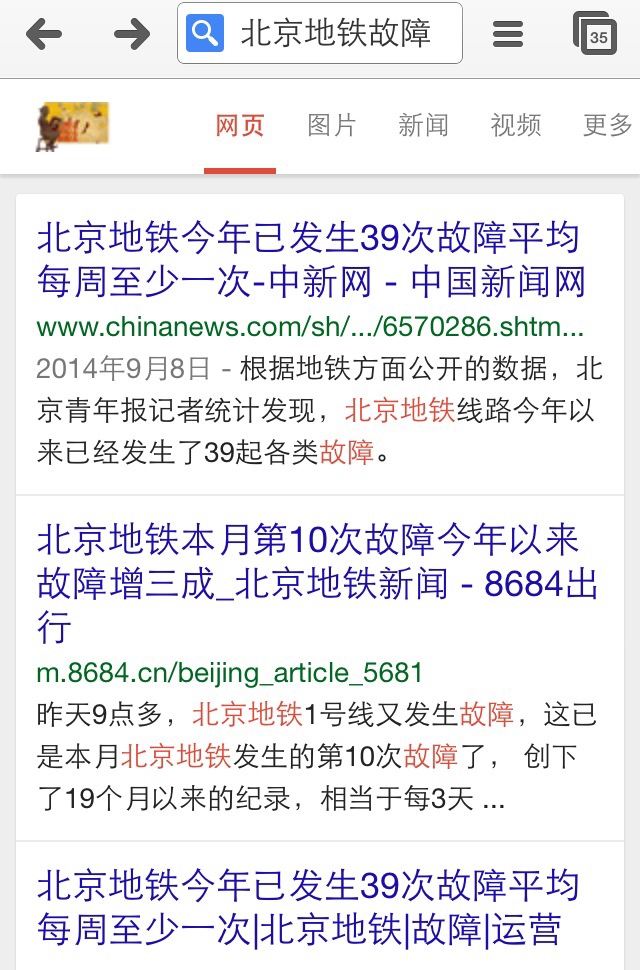Open the 中新网 - 中国新闻网 result about 39次故障

point(310,260)
